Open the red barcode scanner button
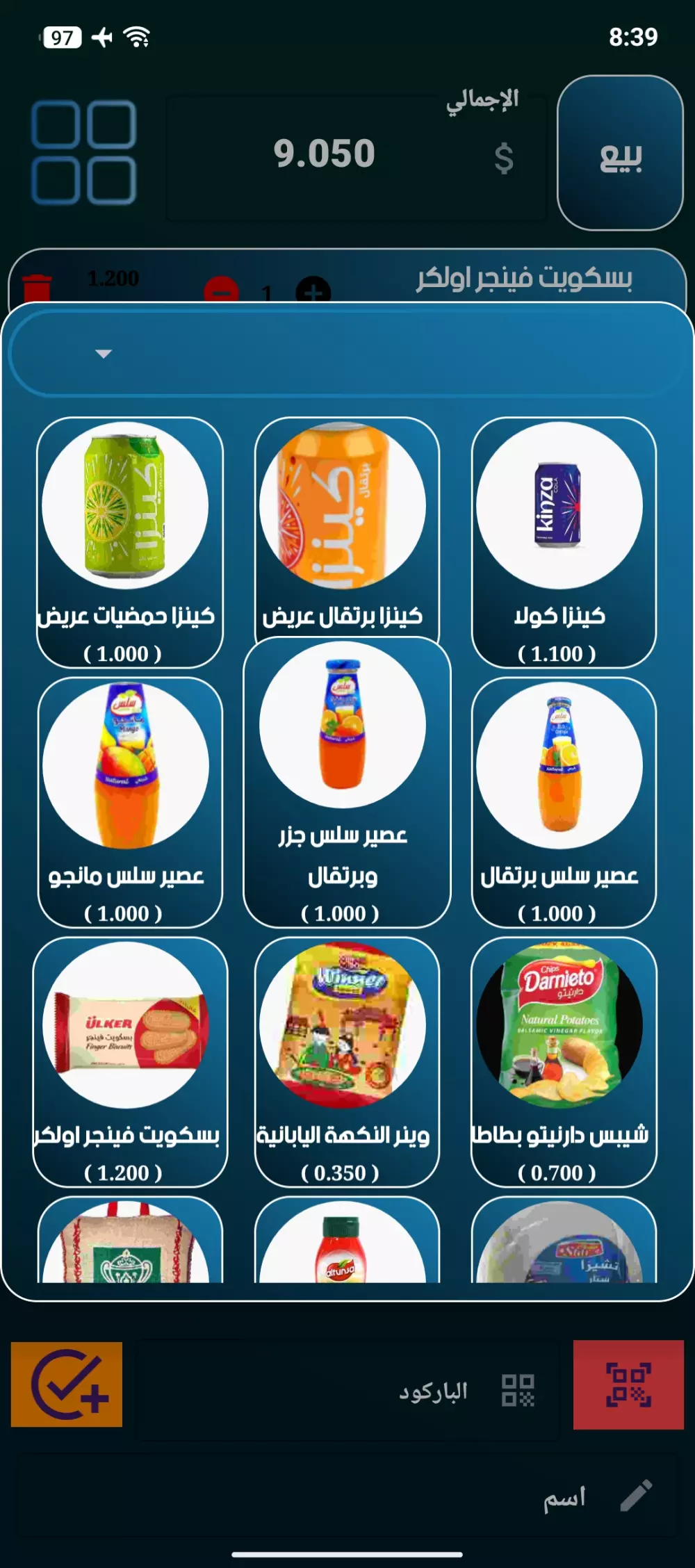This screenshot has height=1568, width=695. 628,1385
